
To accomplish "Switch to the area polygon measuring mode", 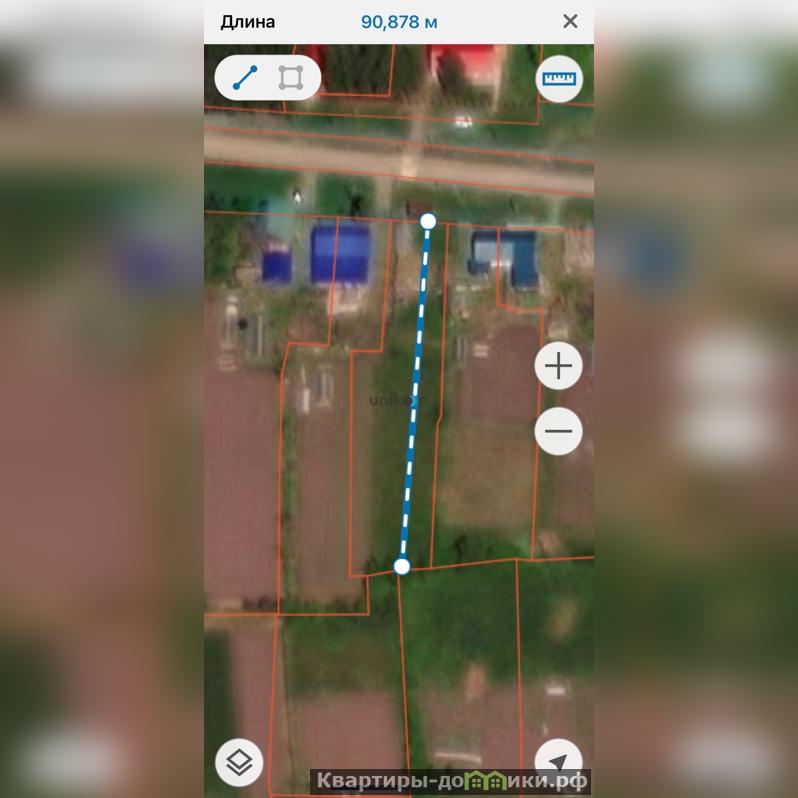I will coord(291,77).
